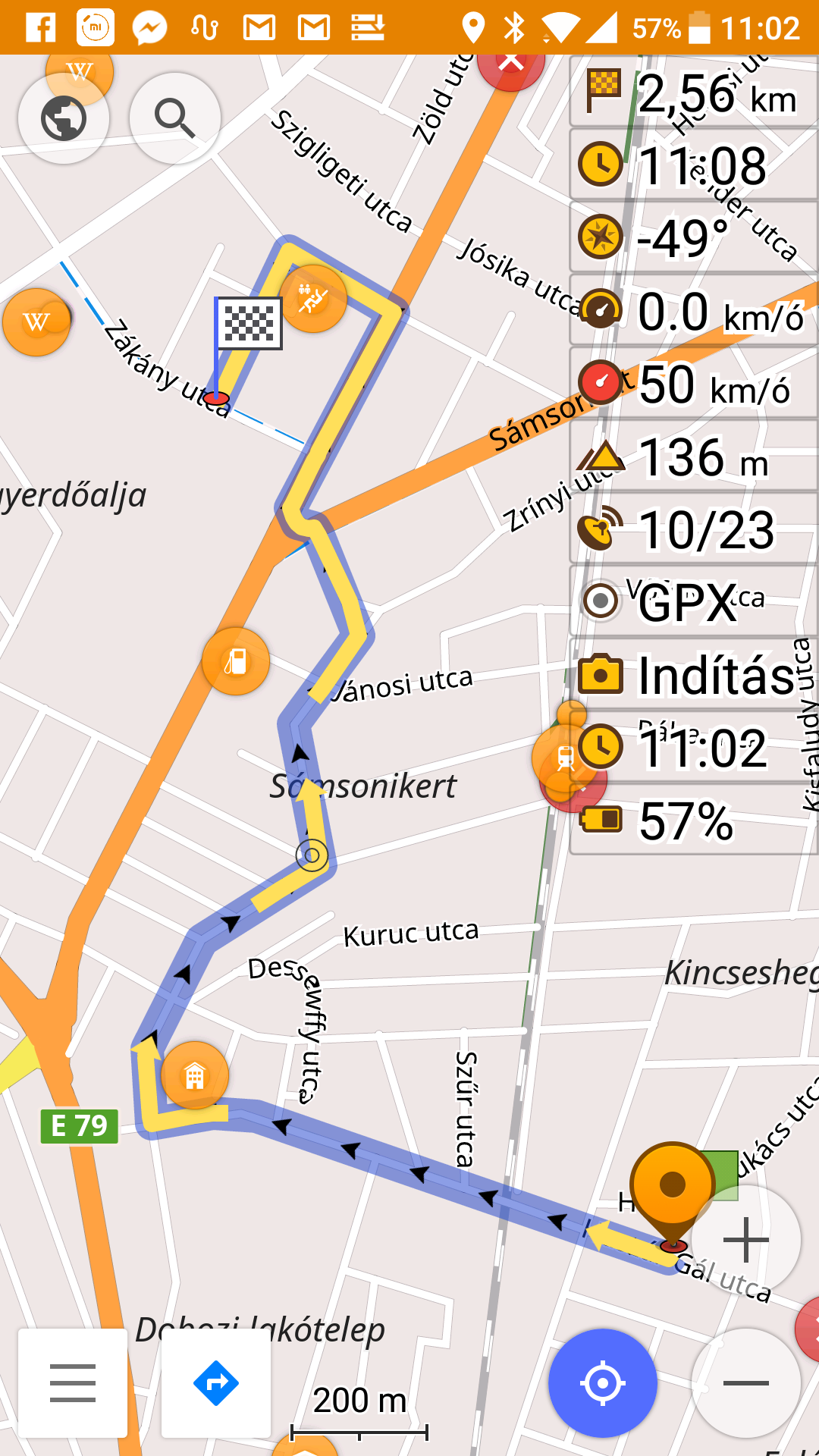Tap the checkered destination flag
This screenshot has width=819, height=1456.
point(248,324)
